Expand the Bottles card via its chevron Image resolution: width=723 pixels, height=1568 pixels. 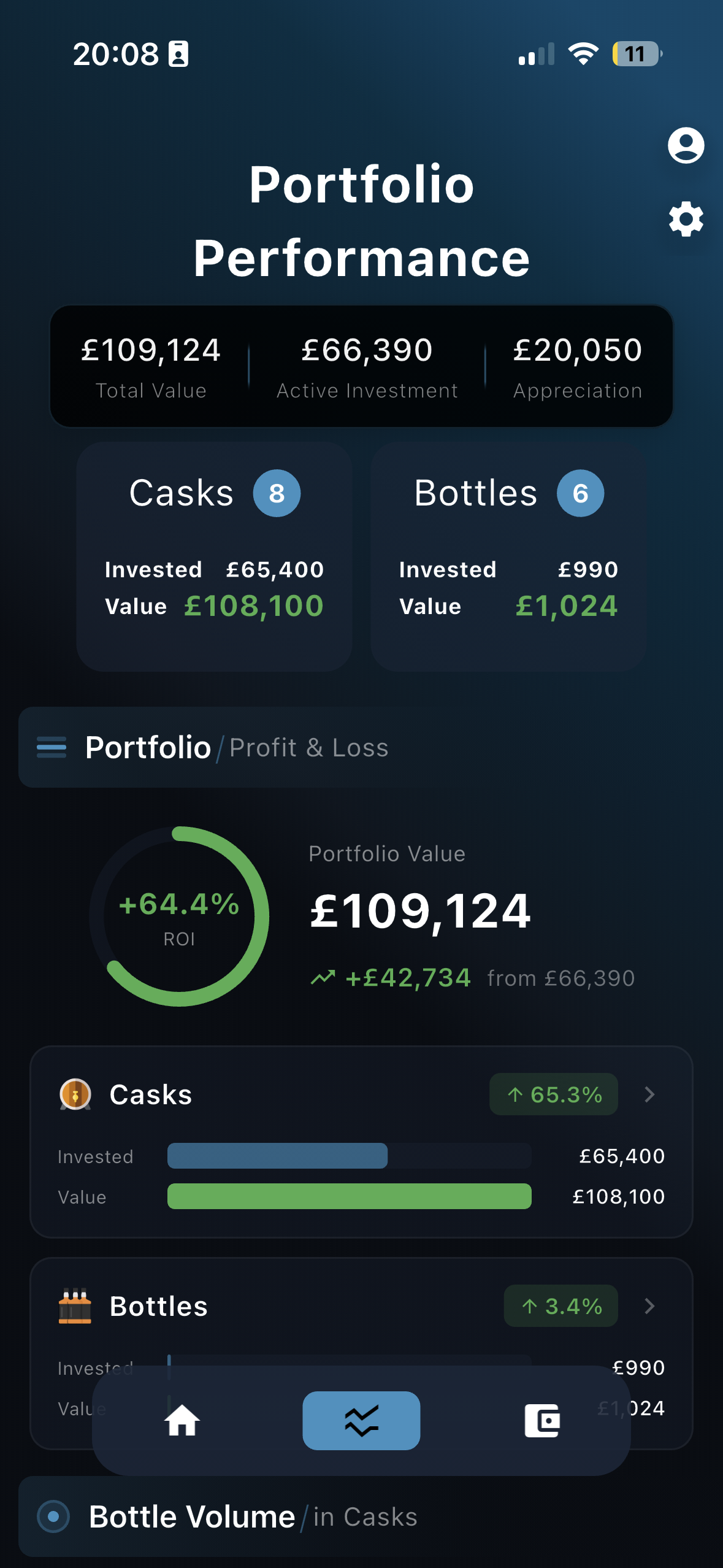pyautogui.click(x=648, y=1305)
